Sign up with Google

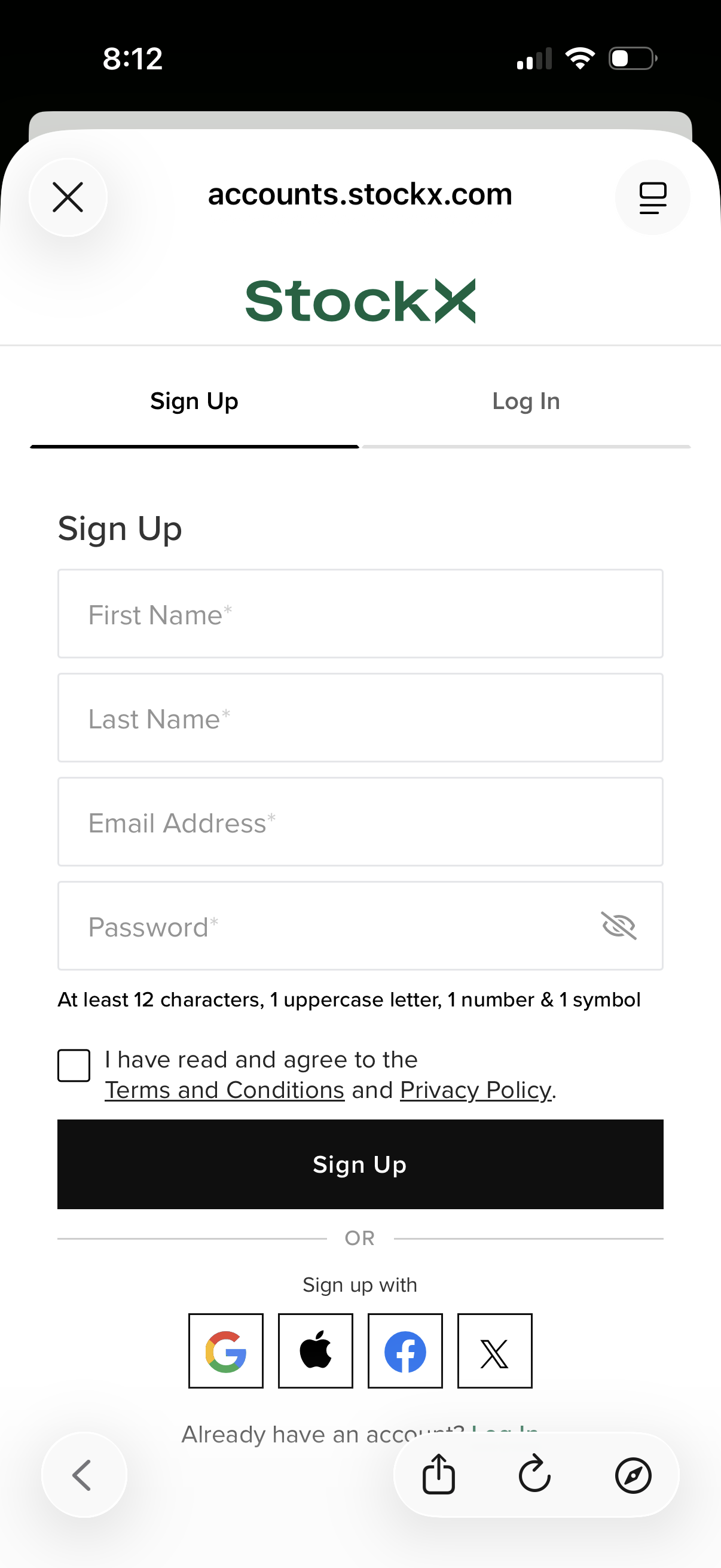(x=226, y=1352)
